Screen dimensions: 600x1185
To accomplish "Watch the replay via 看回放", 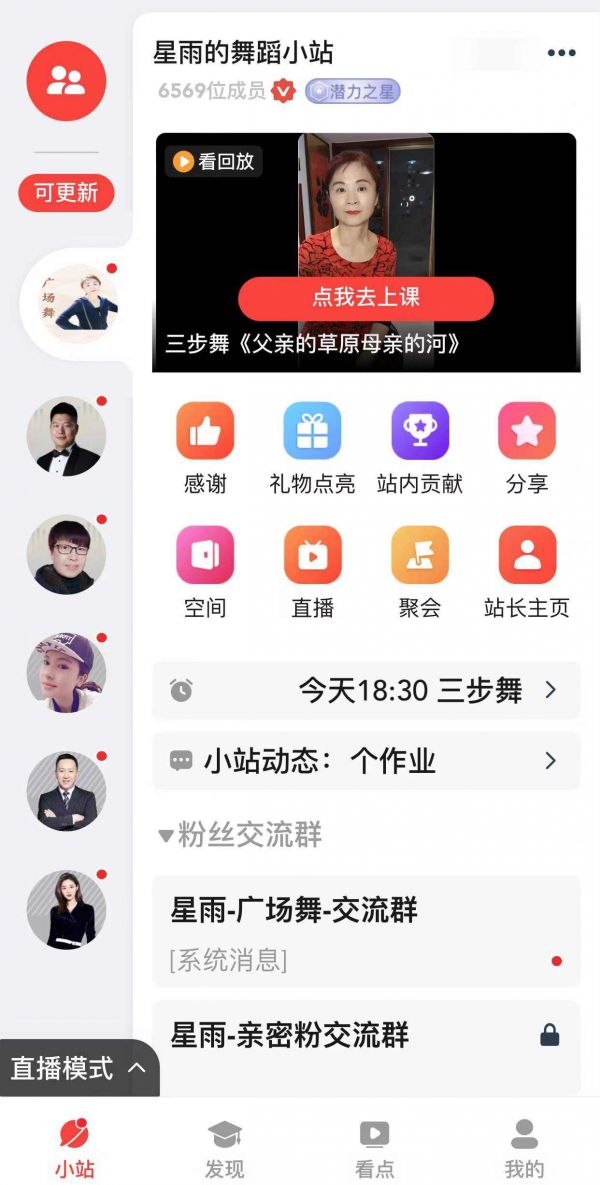I will (214, 161).
